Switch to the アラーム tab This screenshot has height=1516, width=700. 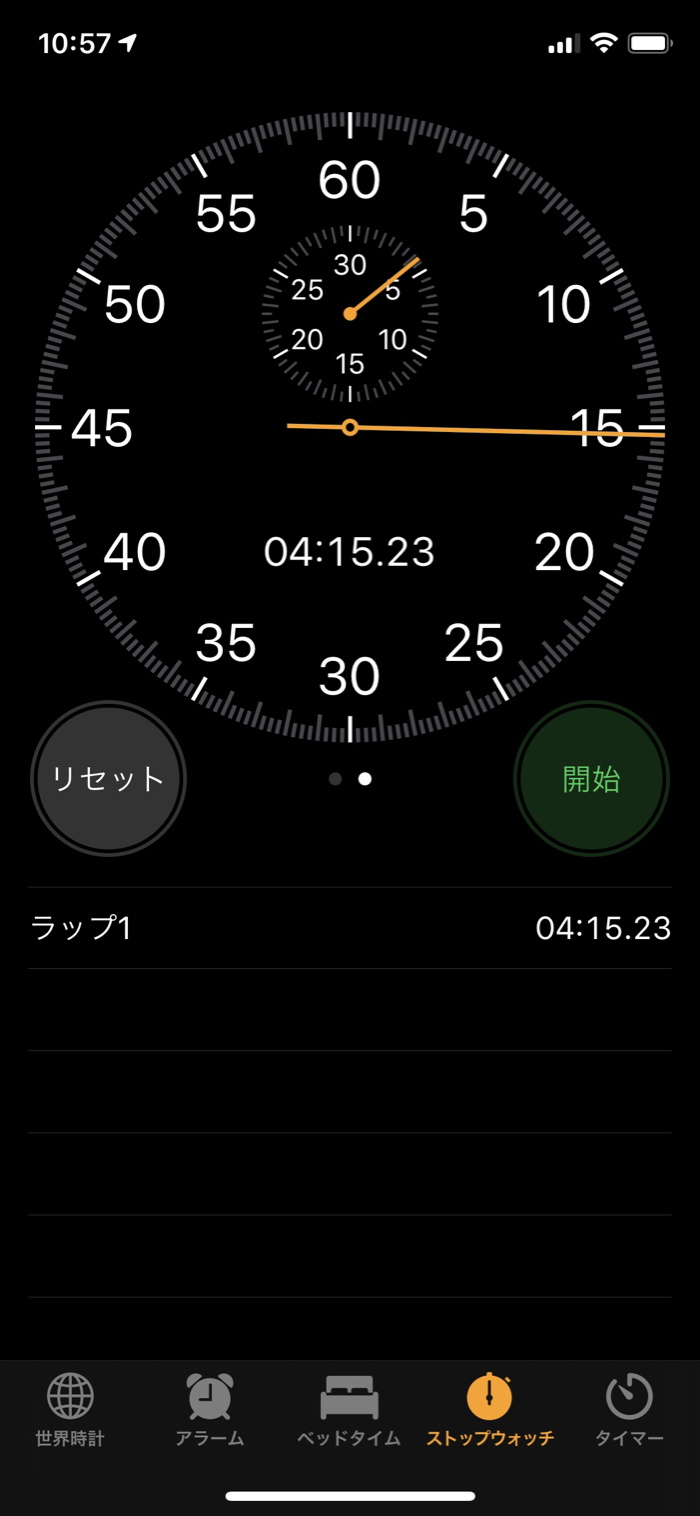click(x=210, y=1410)
